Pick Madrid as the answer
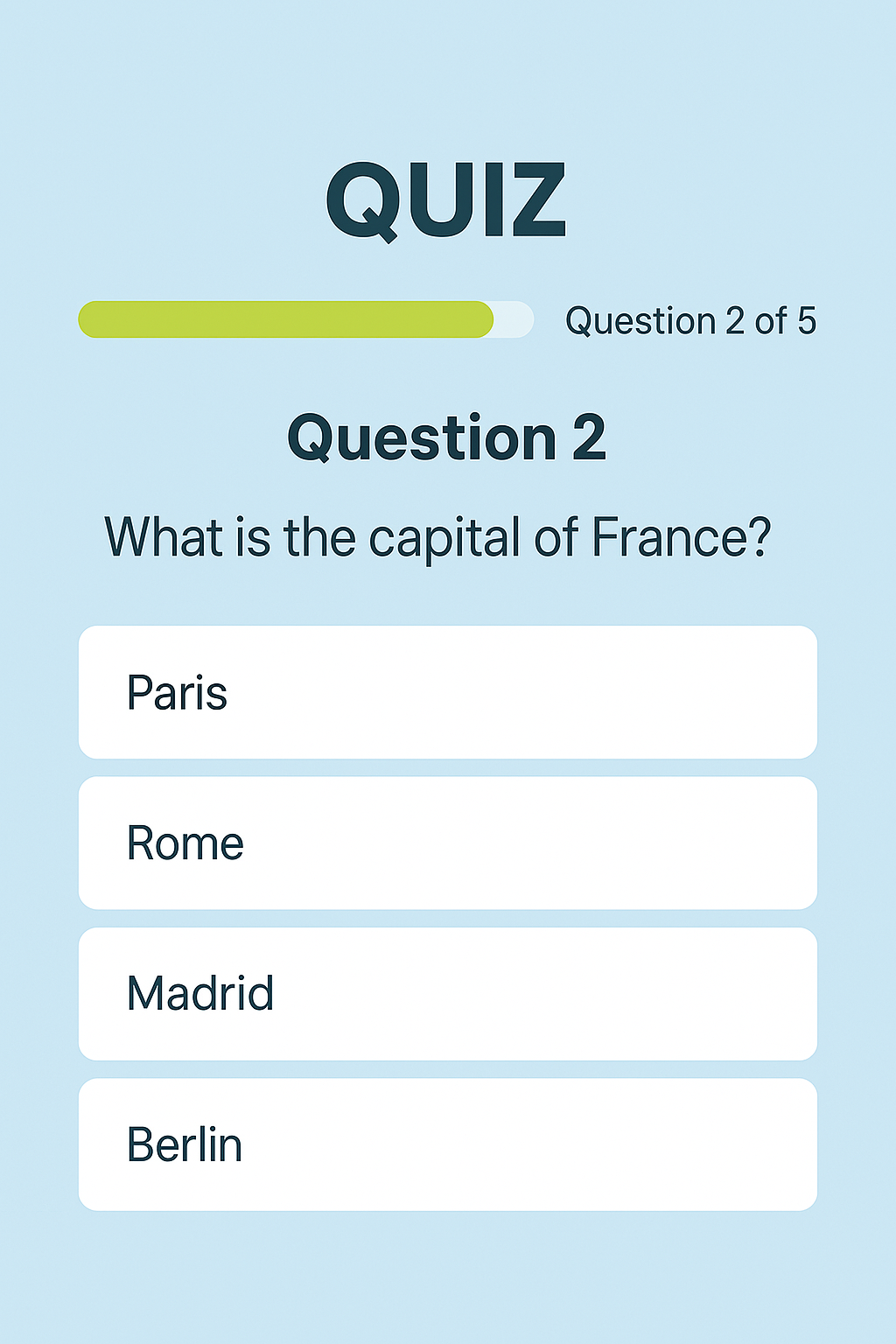The image size is (896, 1344). 447,994
